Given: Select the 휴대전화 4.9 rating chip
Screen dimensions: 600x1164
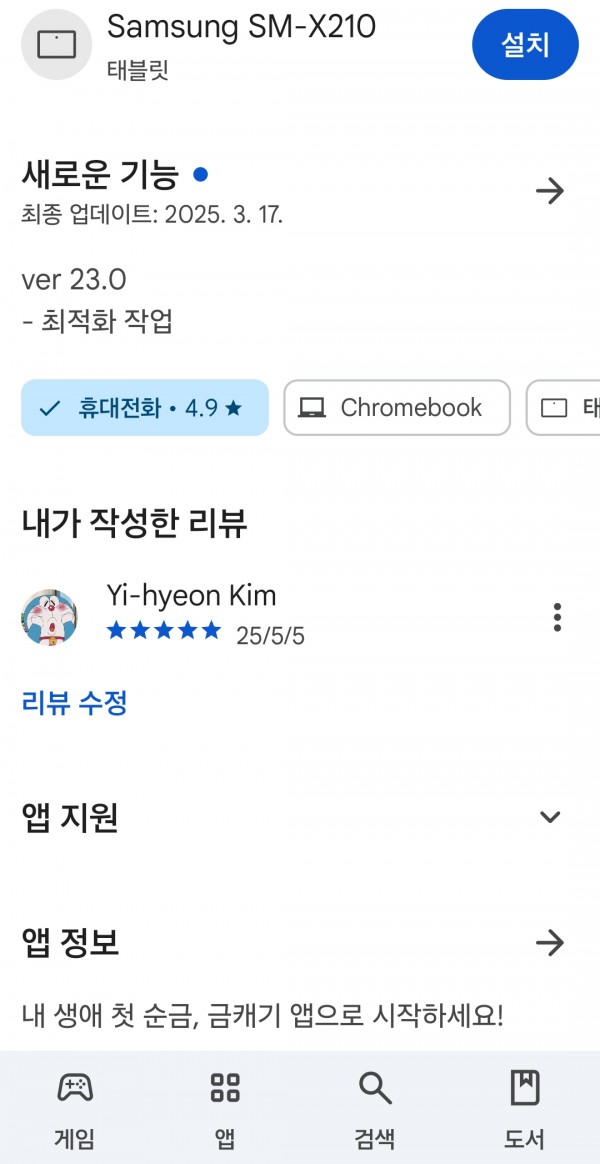Looking at the screenshot, I should 145,408.
